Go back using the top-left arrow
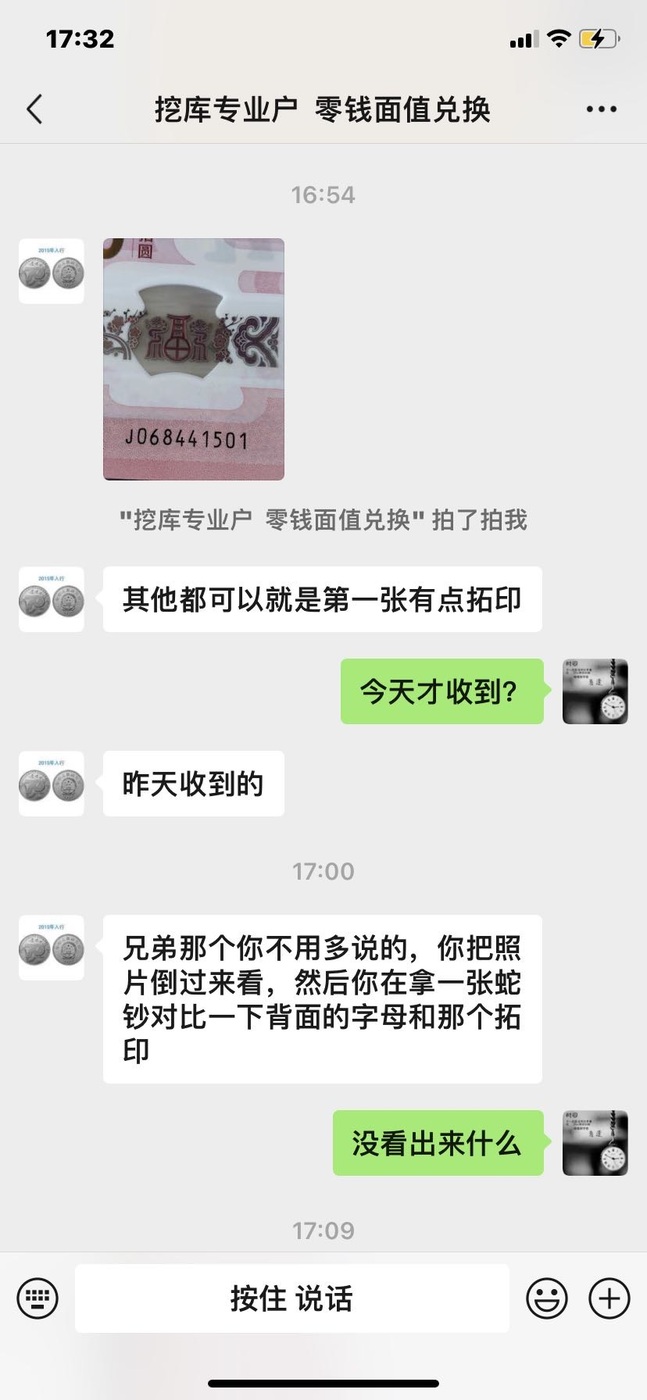 point(35,109)
